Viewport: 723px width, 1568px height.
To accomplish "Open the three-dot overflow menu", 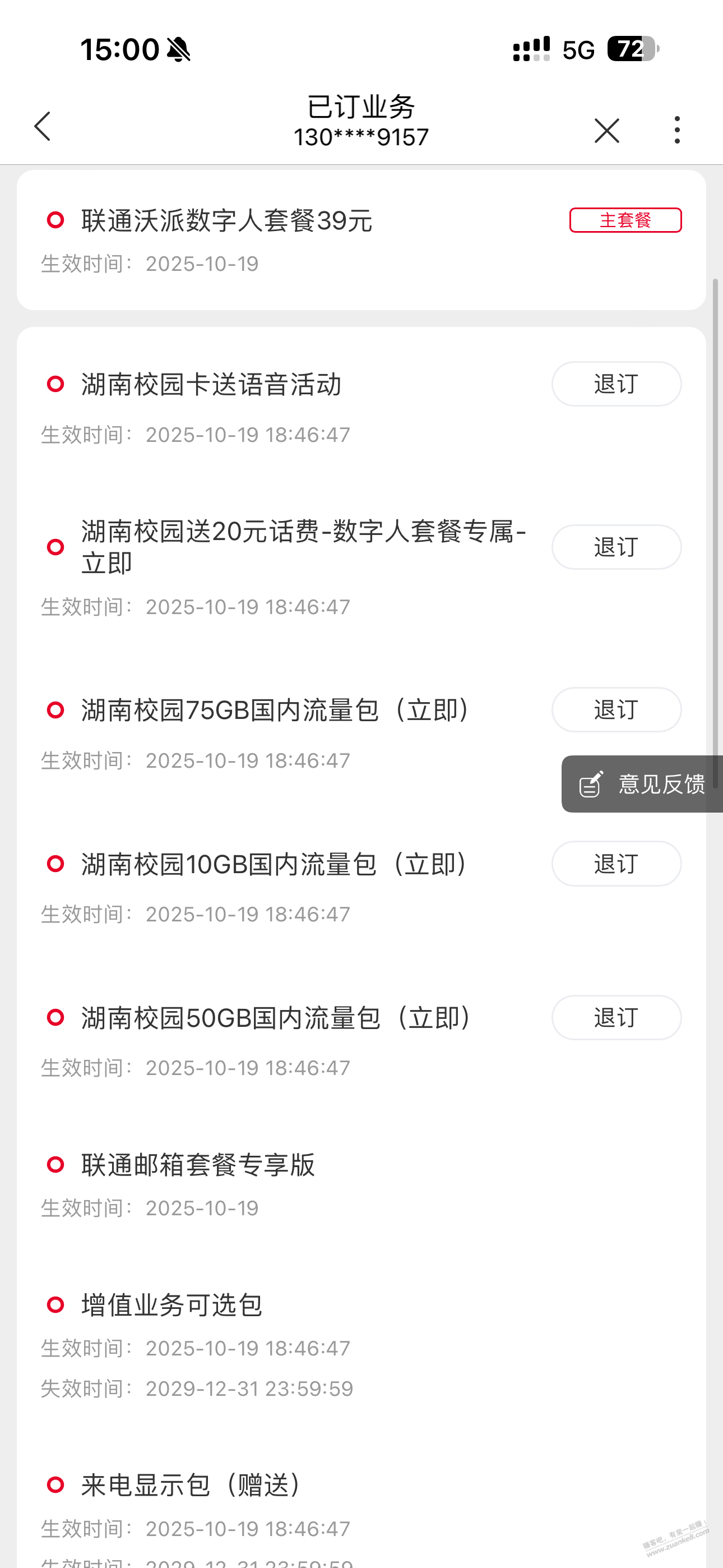I will [676, 130].
